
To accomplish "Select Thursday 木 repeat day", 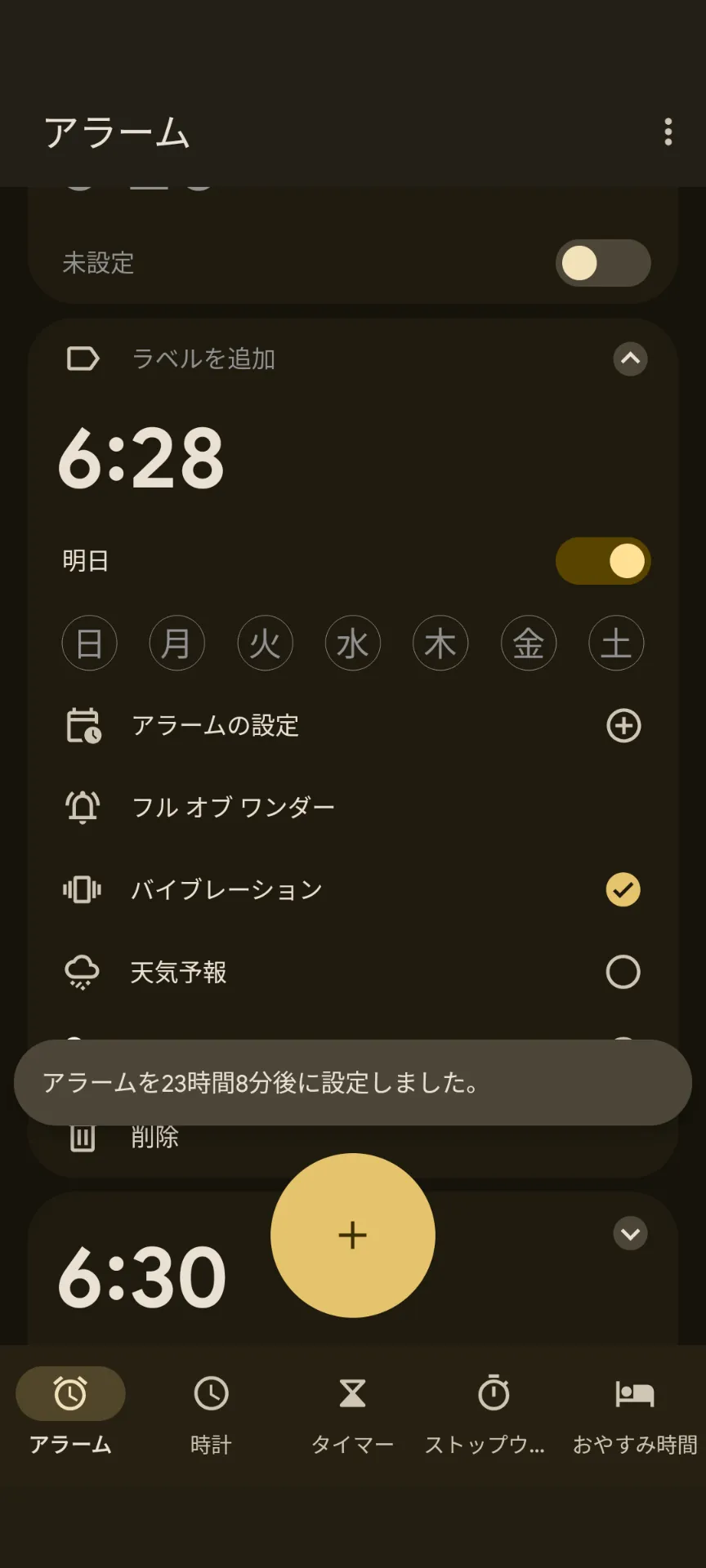I will click(x=440, y=643).
